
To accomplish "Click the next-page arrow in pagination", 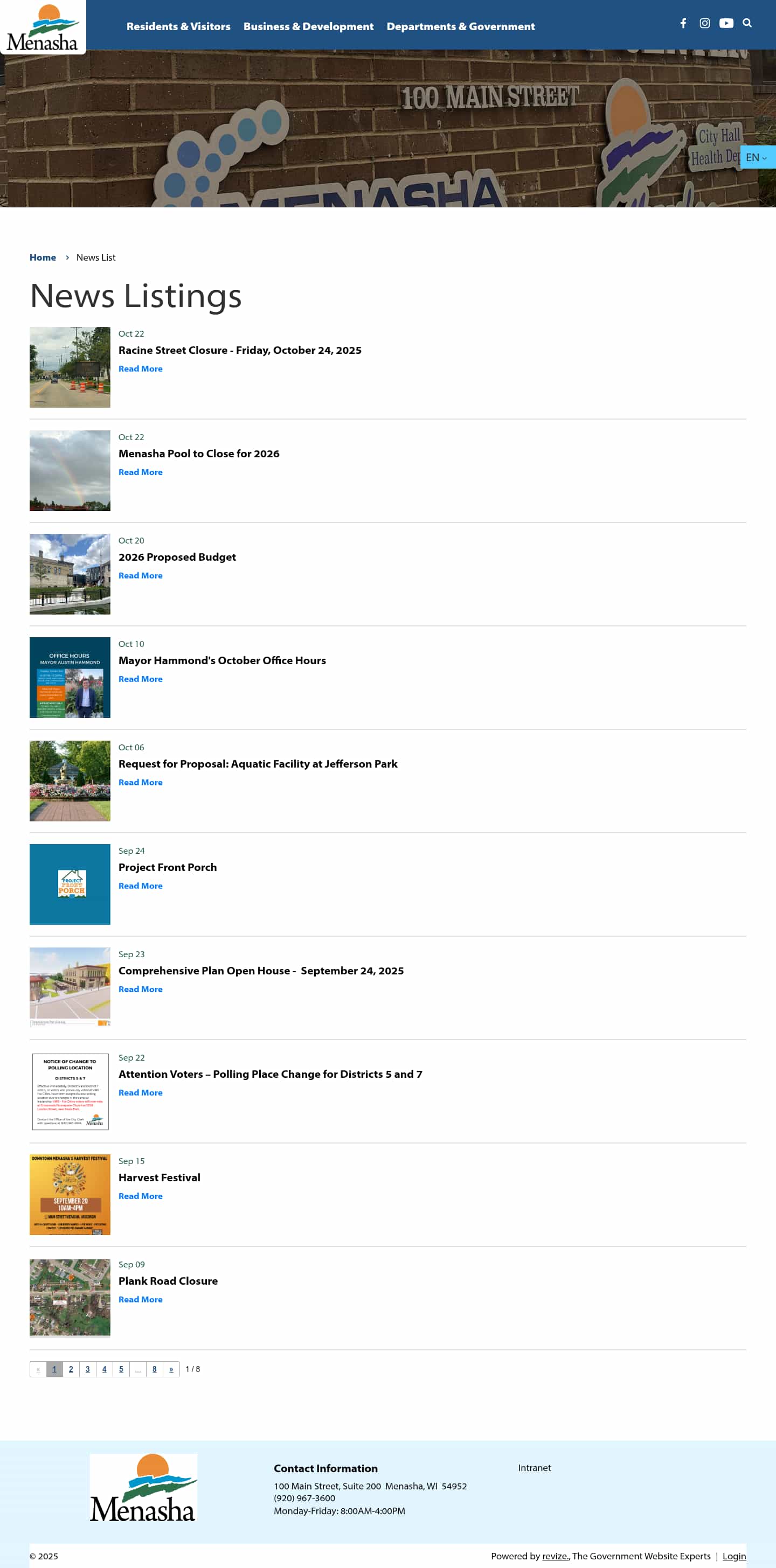I will pyautogui.click(x=171, y=1369).
